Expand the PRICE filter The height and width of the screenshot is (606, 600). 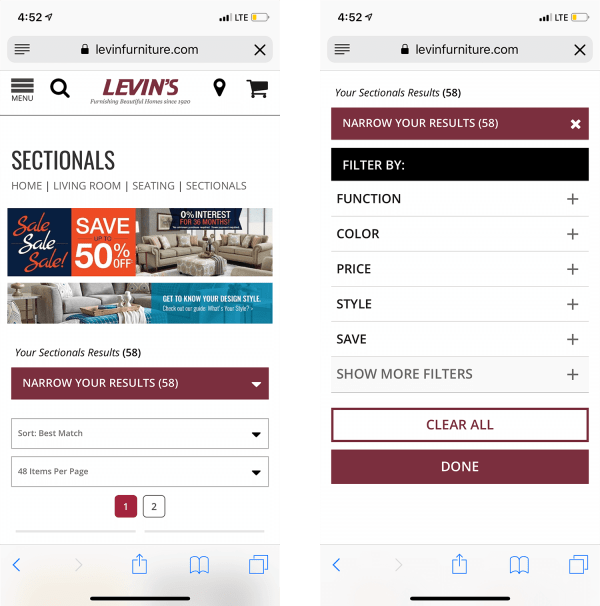tap(460, 269)
